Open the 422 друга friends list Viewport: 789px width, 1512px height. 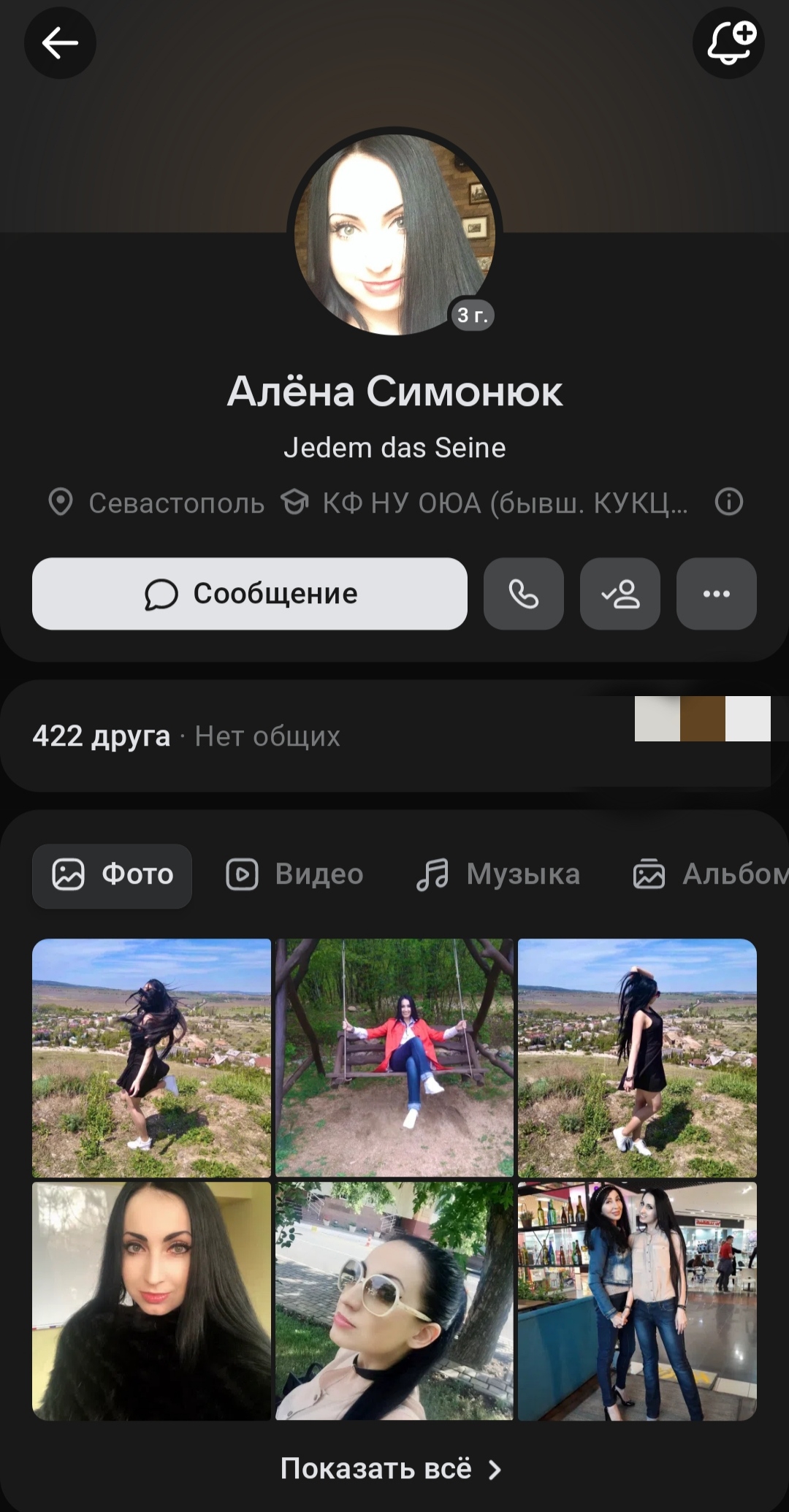(102, 736)
